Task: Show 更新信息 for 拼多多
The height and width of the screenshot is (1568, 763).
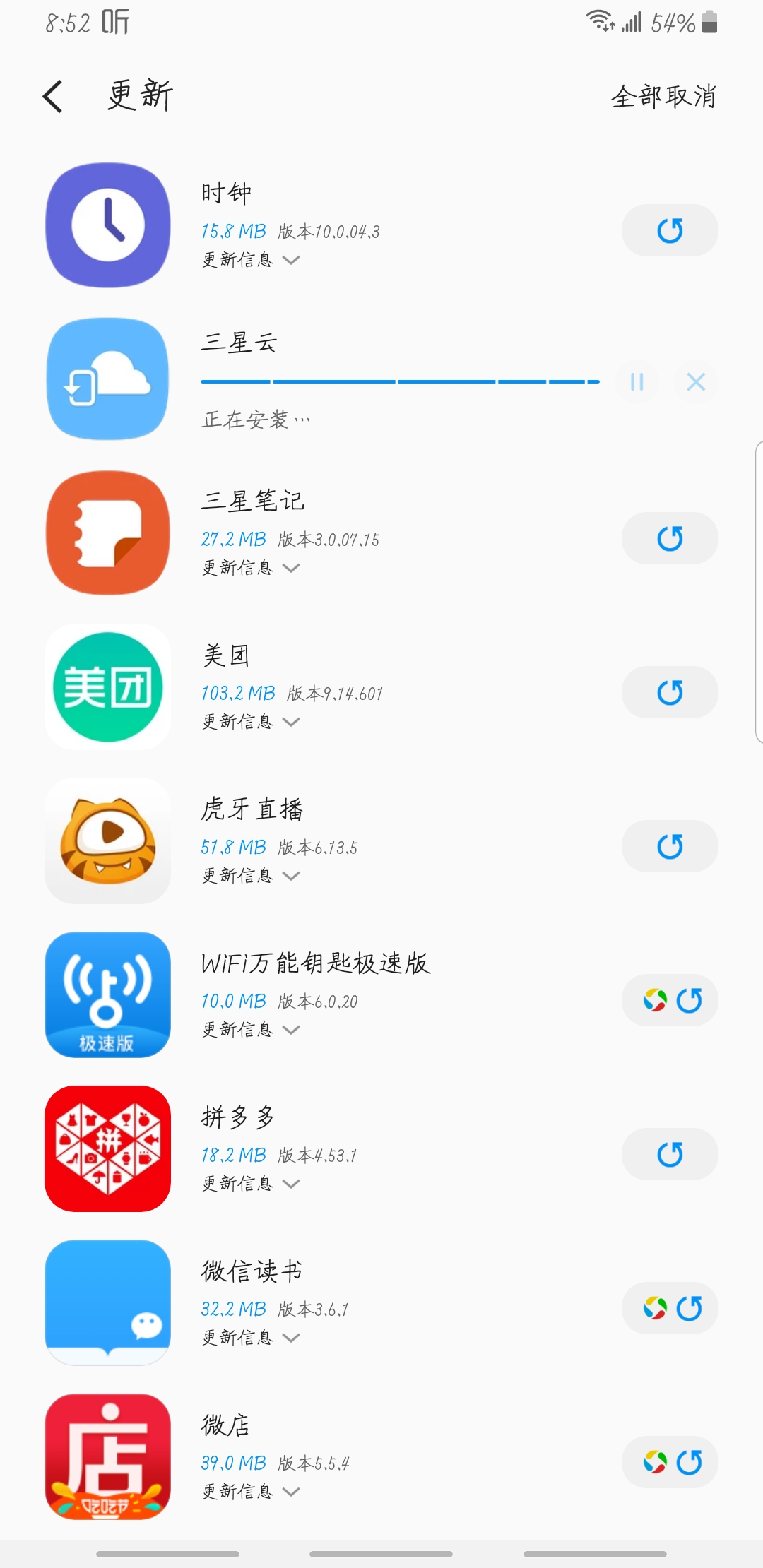Action: tap(251, 1184)
